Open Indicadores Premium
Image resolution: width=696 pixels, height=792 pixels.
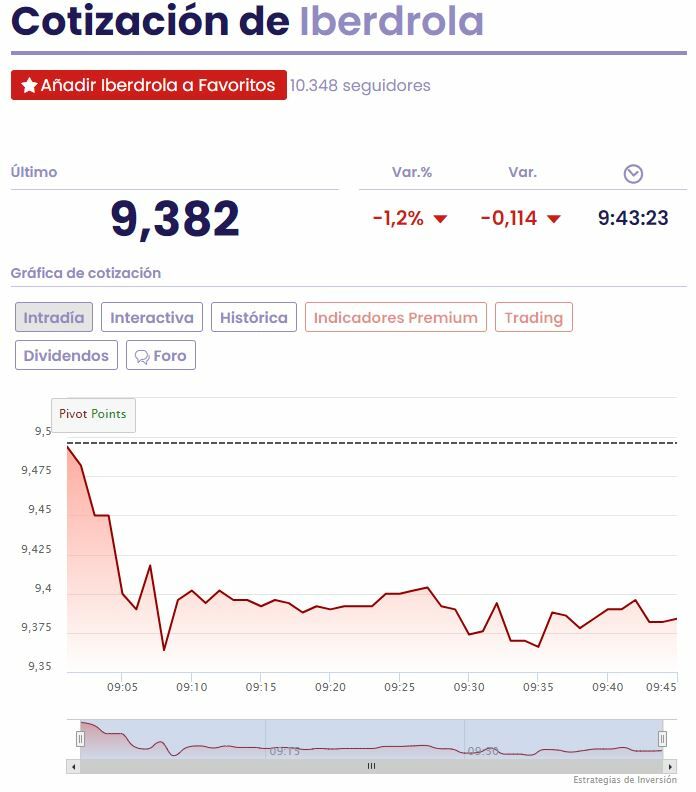[x=395, y=318]
